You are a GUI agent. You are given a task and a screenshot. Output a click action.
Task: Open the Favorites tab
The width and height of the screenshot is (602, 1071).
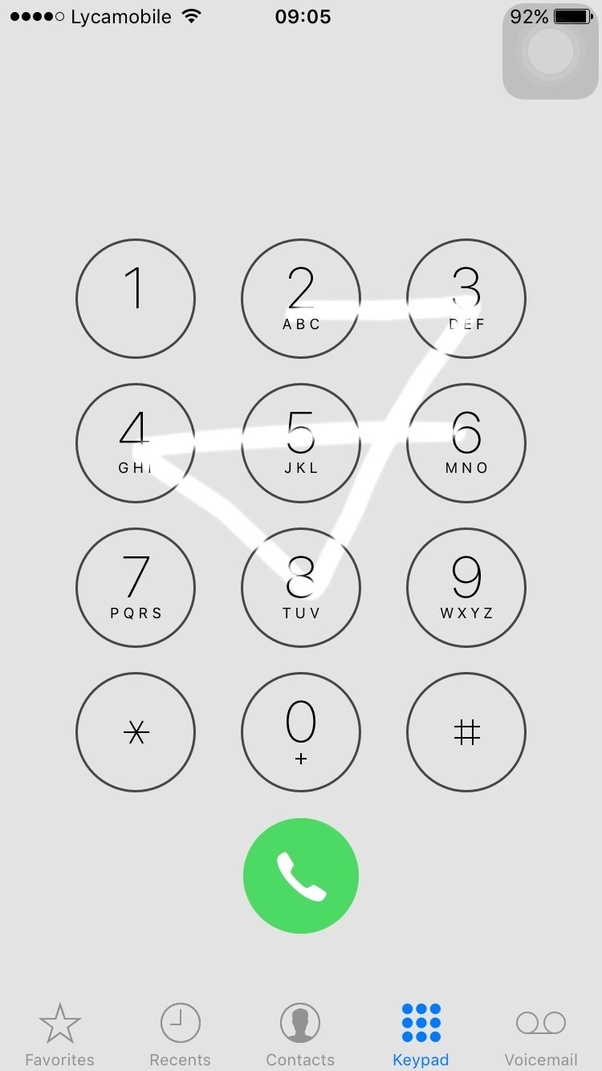pos(60,1034)
